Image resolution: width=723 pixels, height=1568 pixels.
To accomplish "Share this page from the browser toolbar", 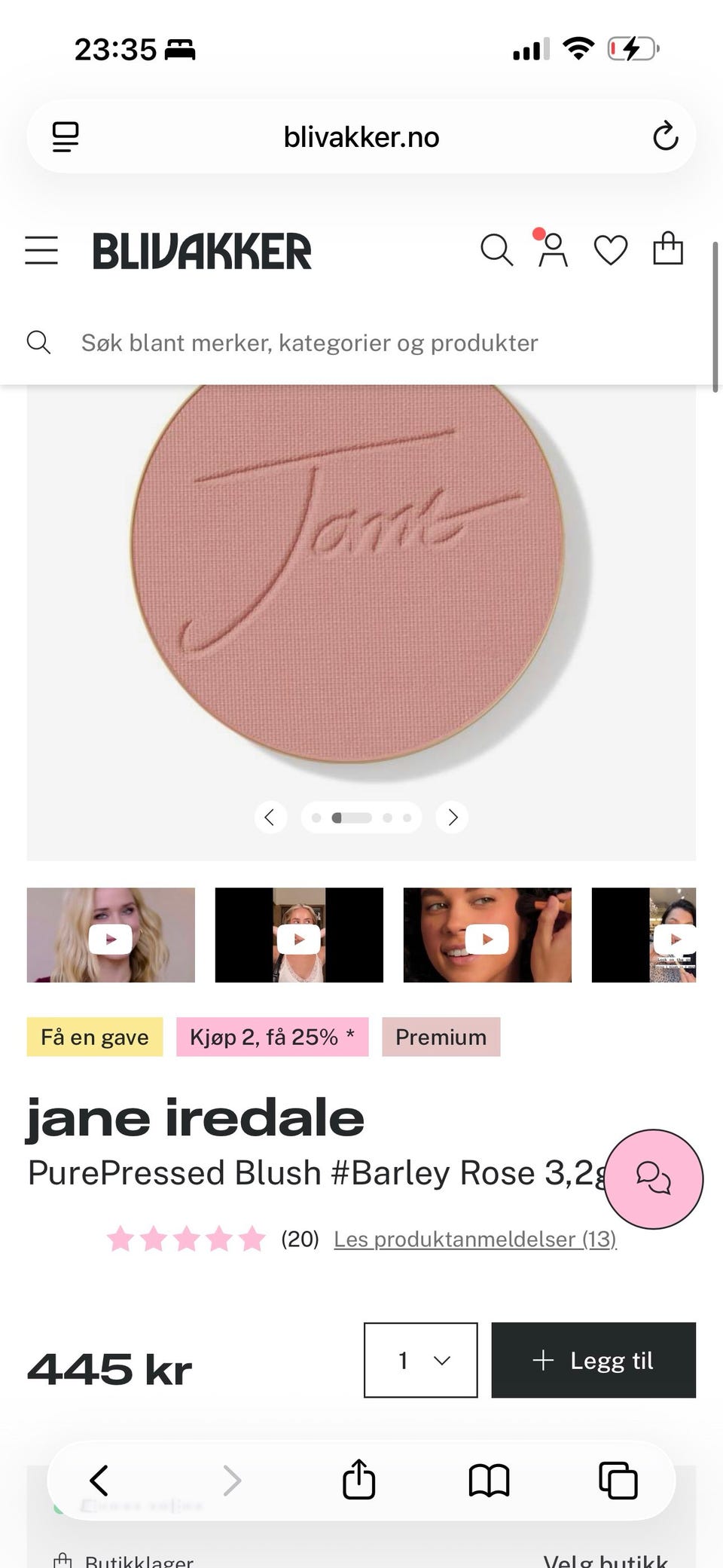I will tap(359, 1479).
